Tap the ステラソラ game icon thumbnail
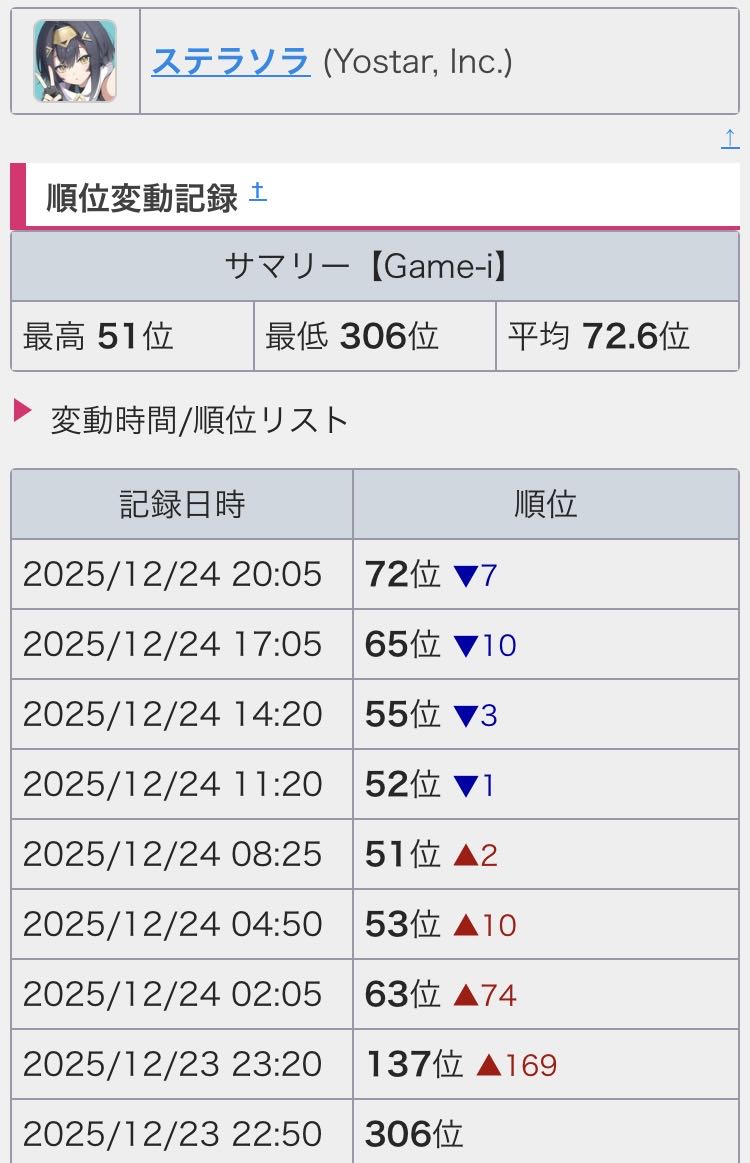This screenshot has height=1163, width=750. pos(75,61)
